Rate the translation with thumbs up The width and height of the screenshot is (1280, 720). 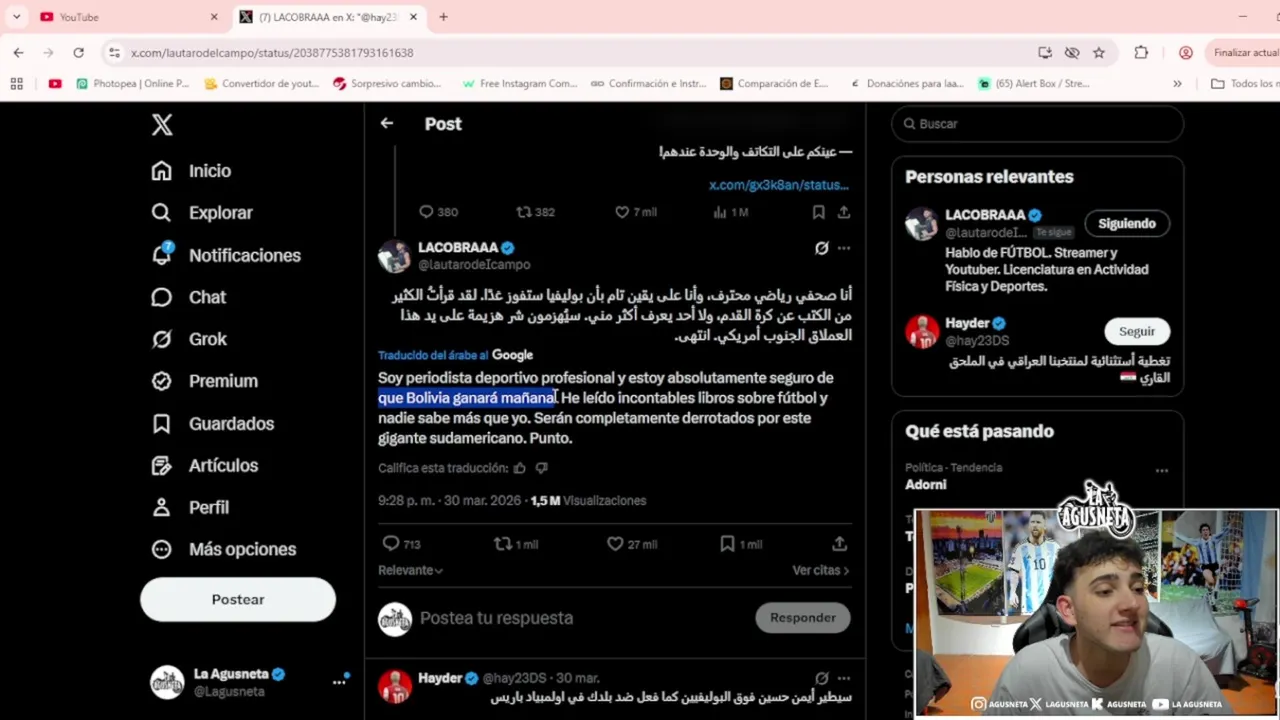(519, 468)
